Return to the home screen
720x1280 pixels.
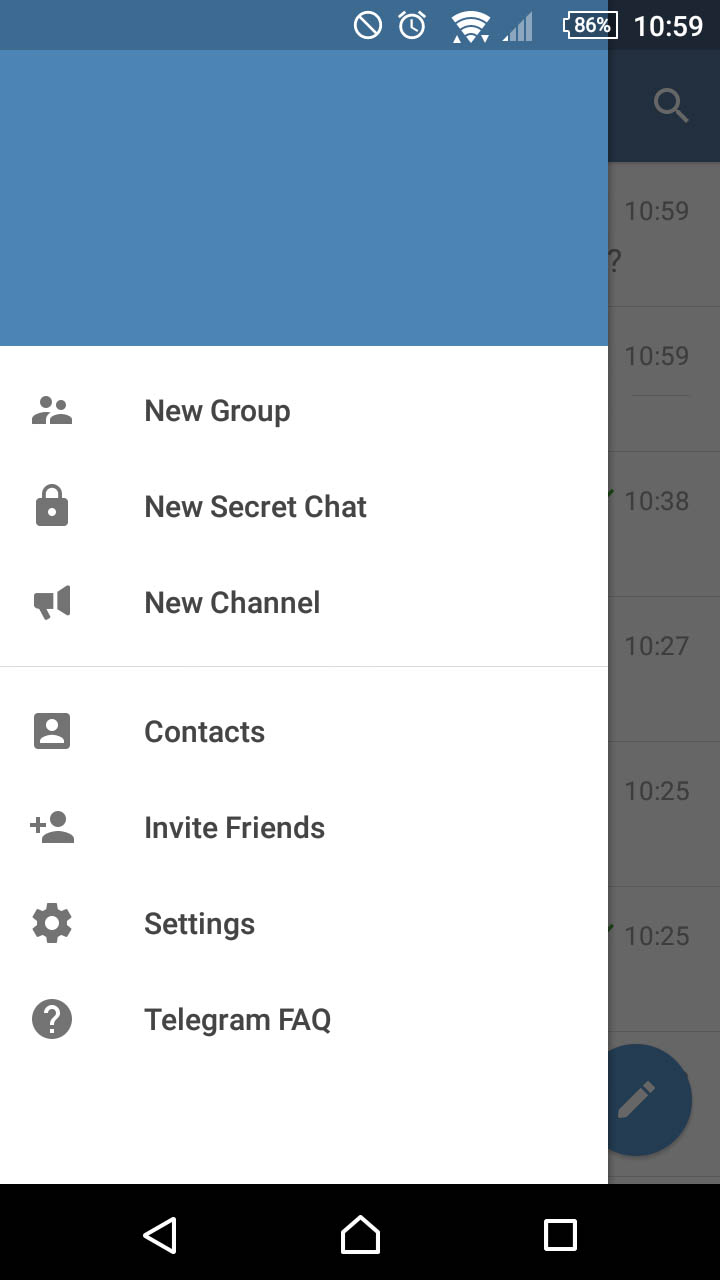360,1235
